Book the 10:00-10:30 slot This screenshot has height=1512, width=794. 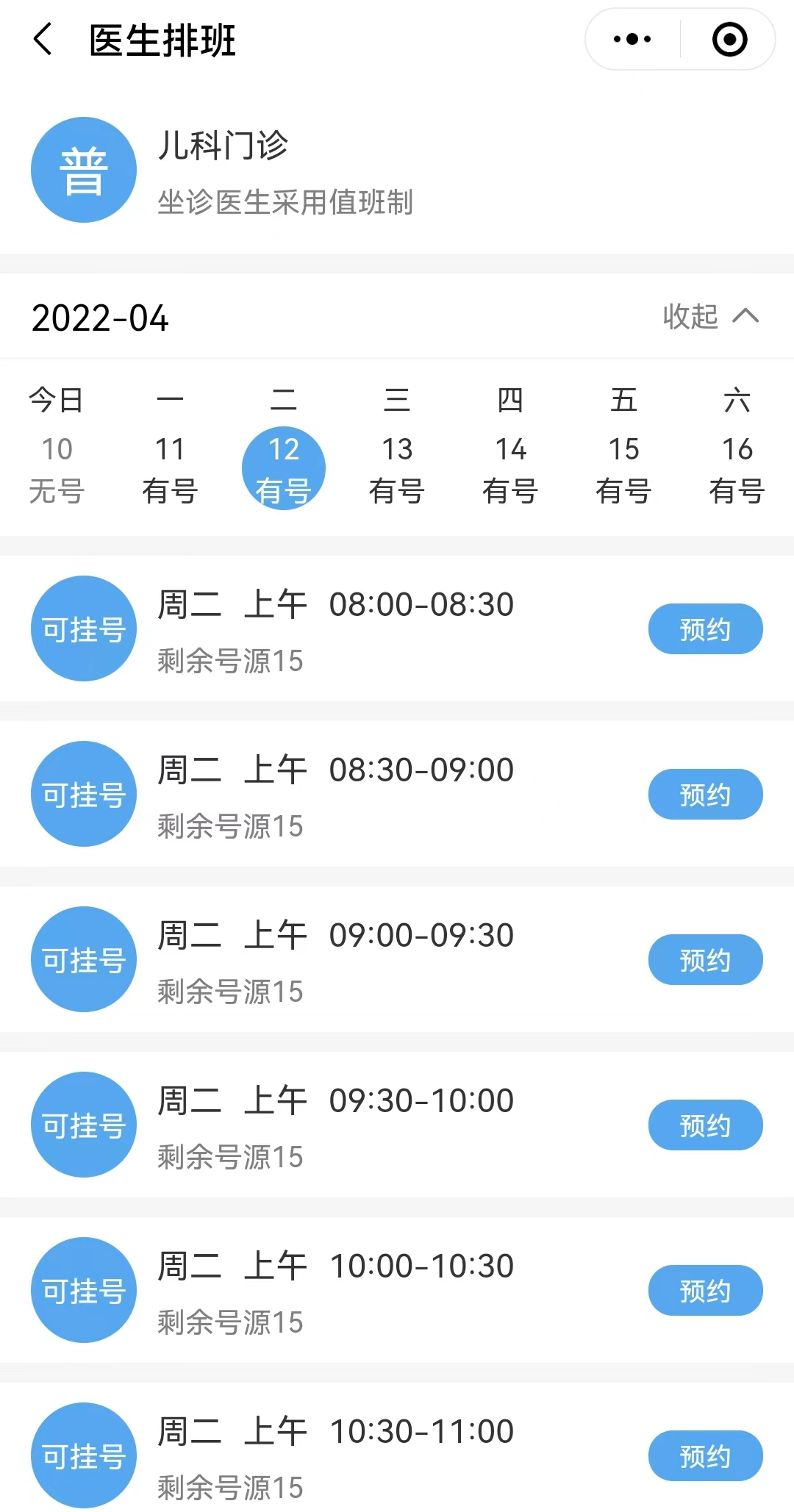(x=705, y=1291)
